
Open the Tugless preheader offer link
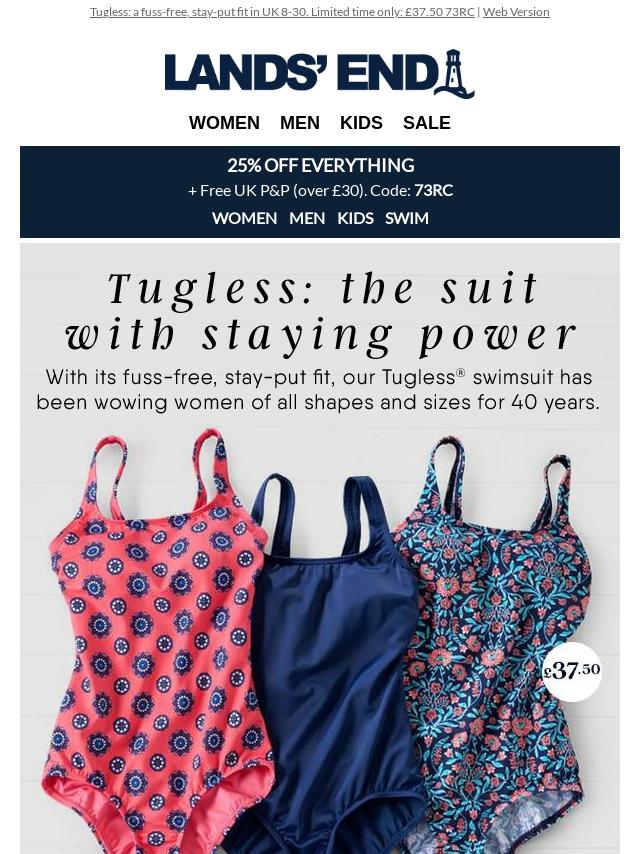(x=282, y=12)
